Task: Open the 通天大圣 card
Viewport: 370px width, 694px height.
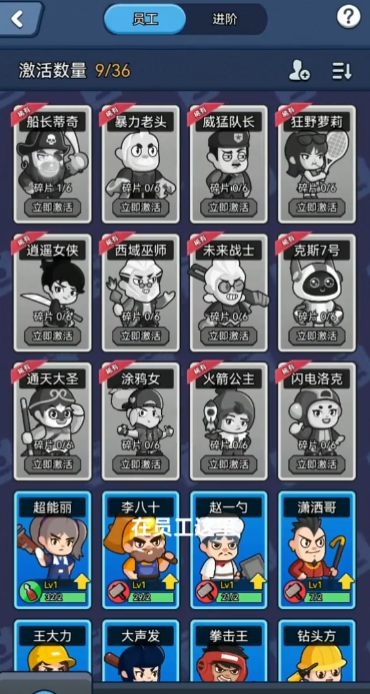Action: 53,421
